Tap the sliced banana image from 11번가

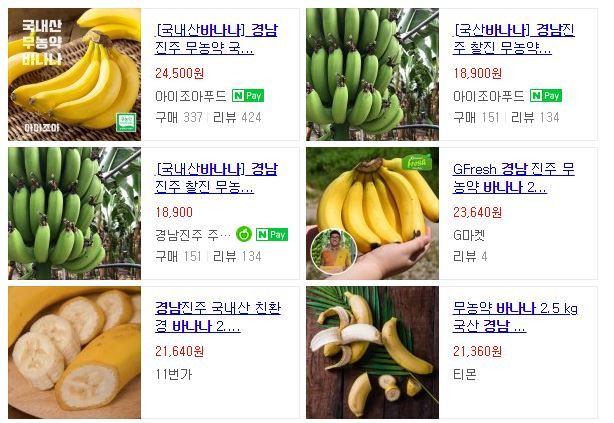(75, 352)
